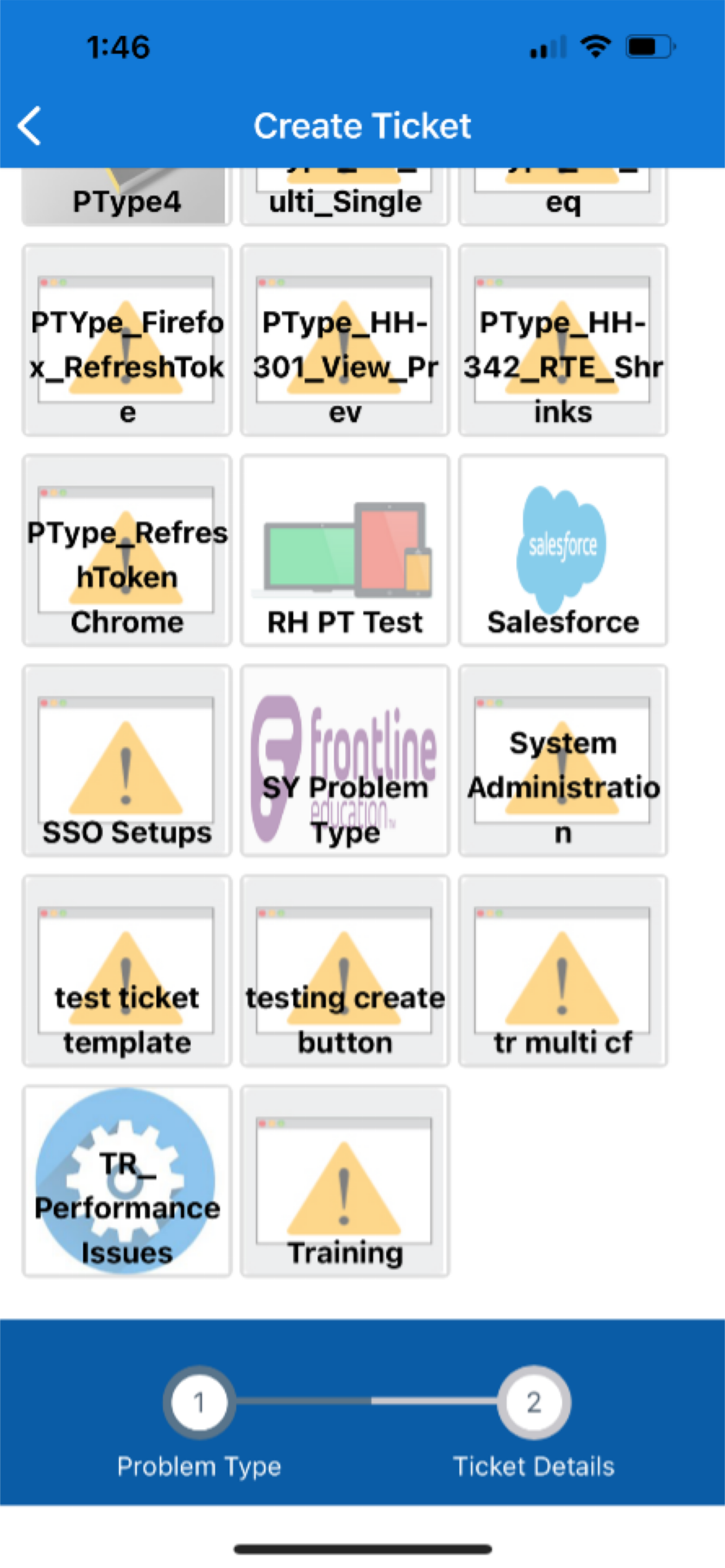
Task: Pick the SY Problem Type tile
Action: pyautogui.click(x=345, y=761)
